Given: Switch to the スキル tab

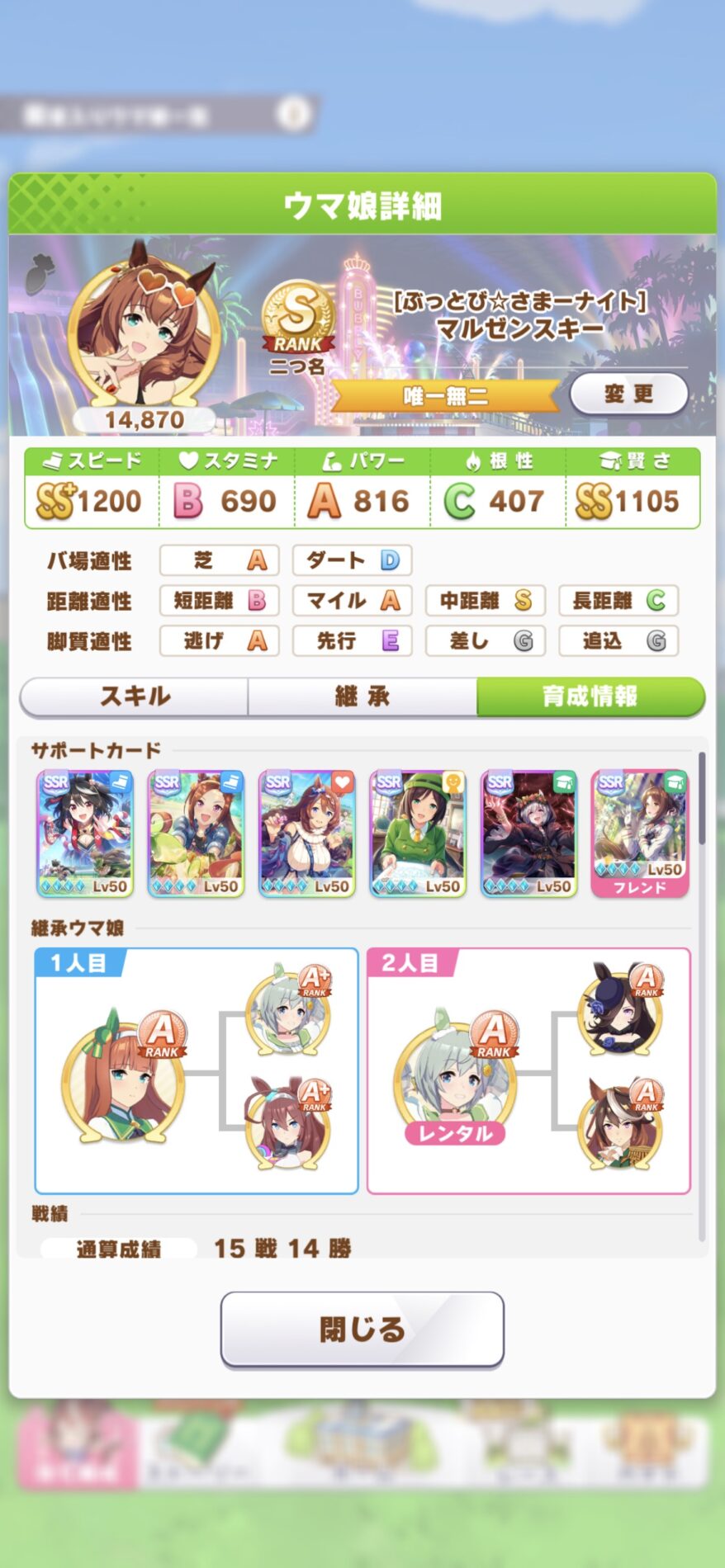Looking at the screenshot, I should 135,697.
